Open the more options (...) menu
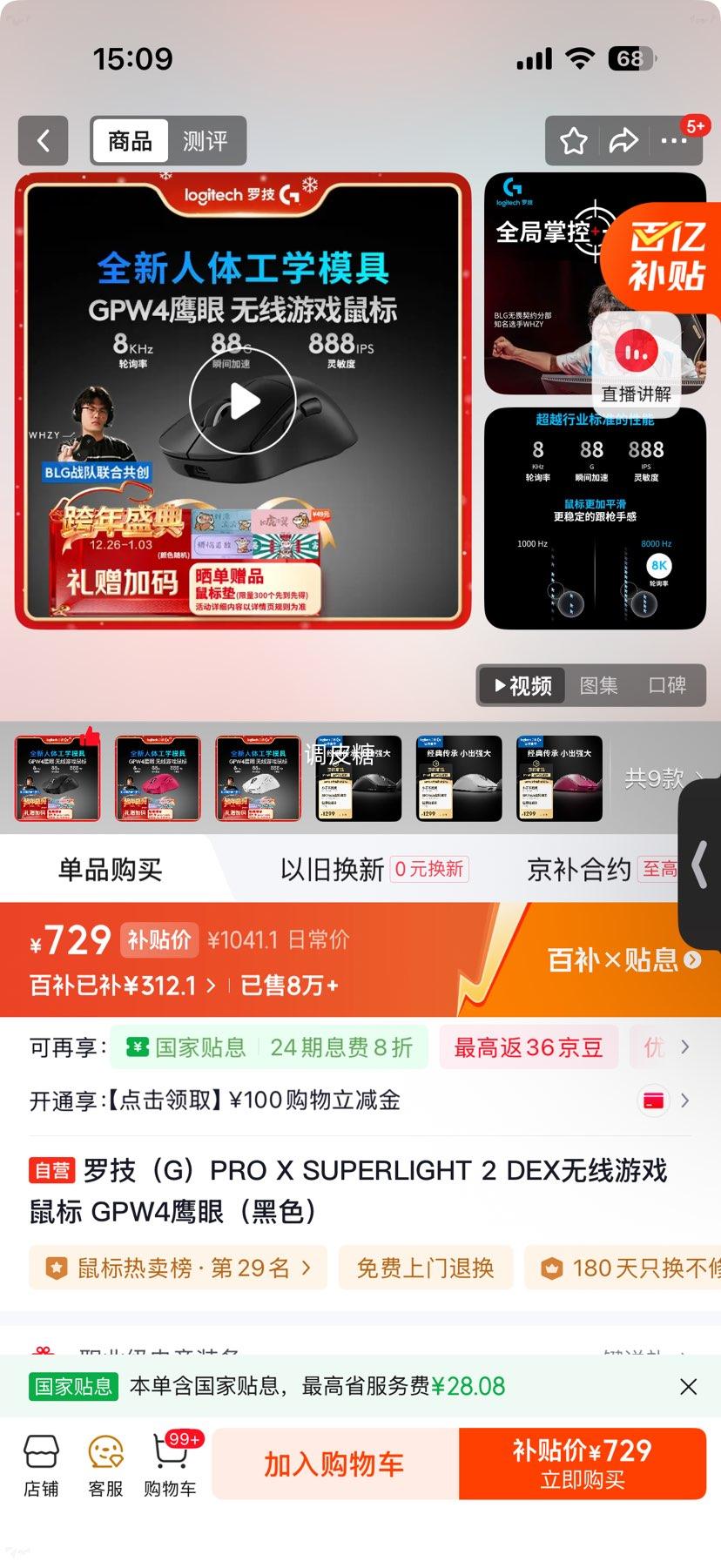 pyautogui.click(x=677, y=140)
